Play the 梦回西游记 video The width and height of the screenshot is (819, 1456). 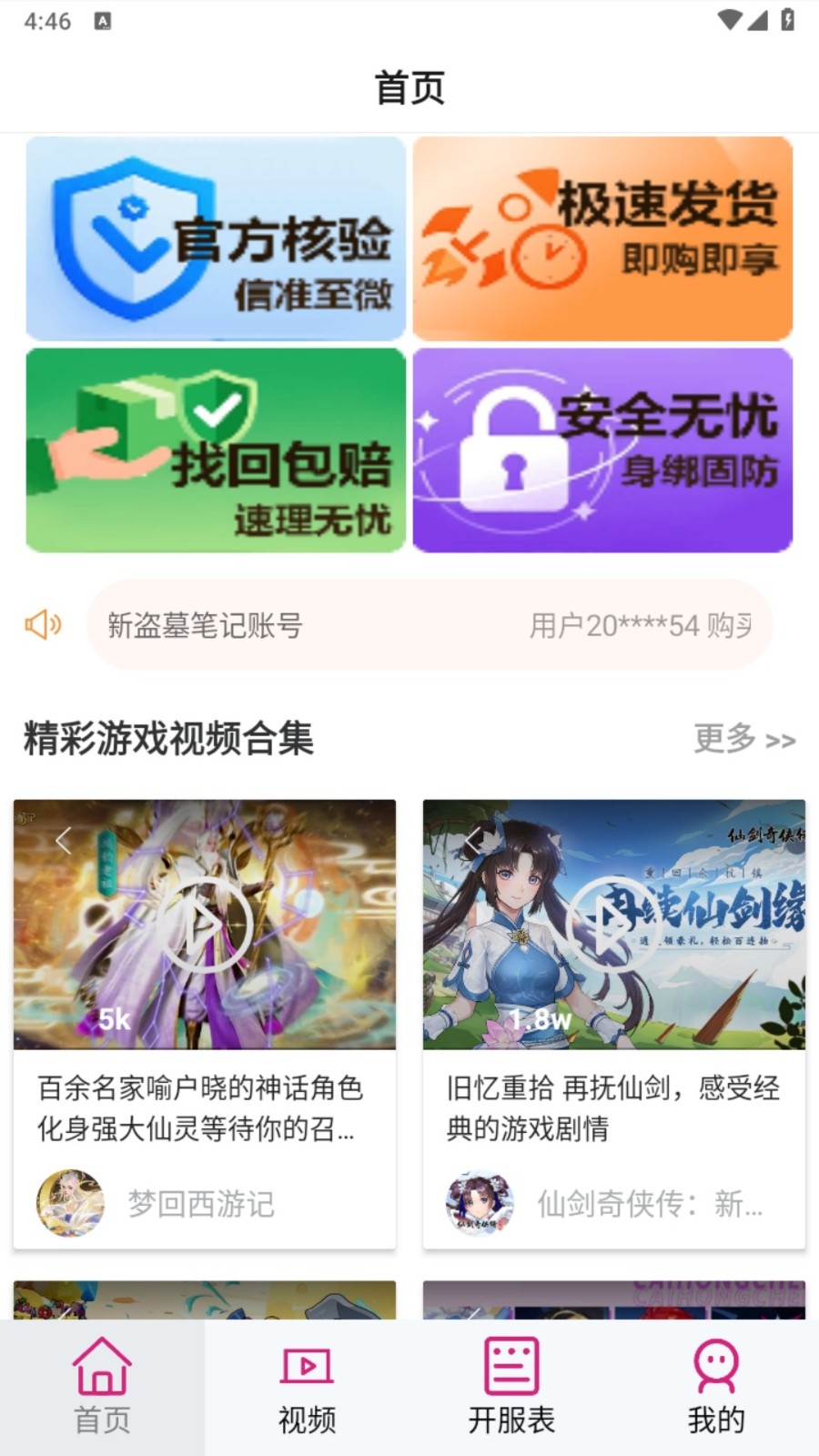[205, 924]
